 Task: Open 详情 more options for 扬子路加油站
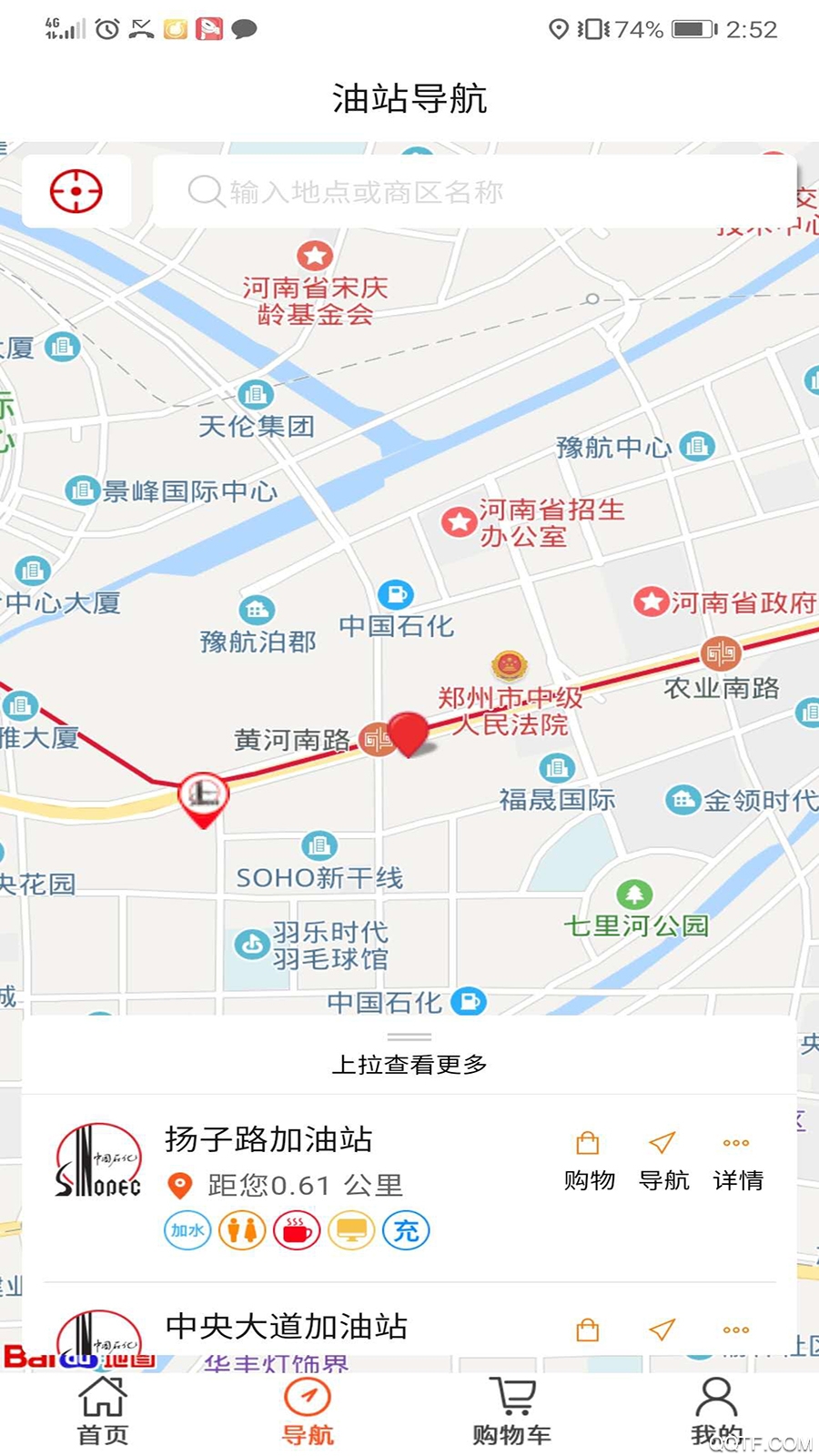click(735, 1142)
